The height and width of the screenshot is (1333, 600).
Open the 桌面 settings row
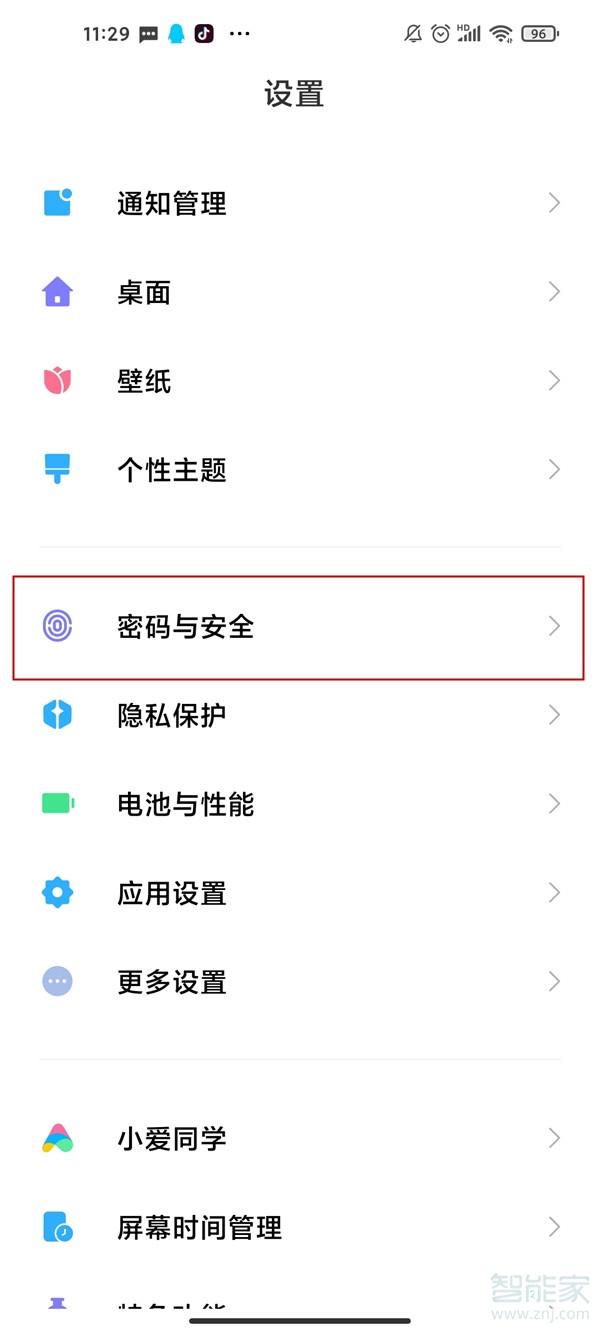click(145, 293)
